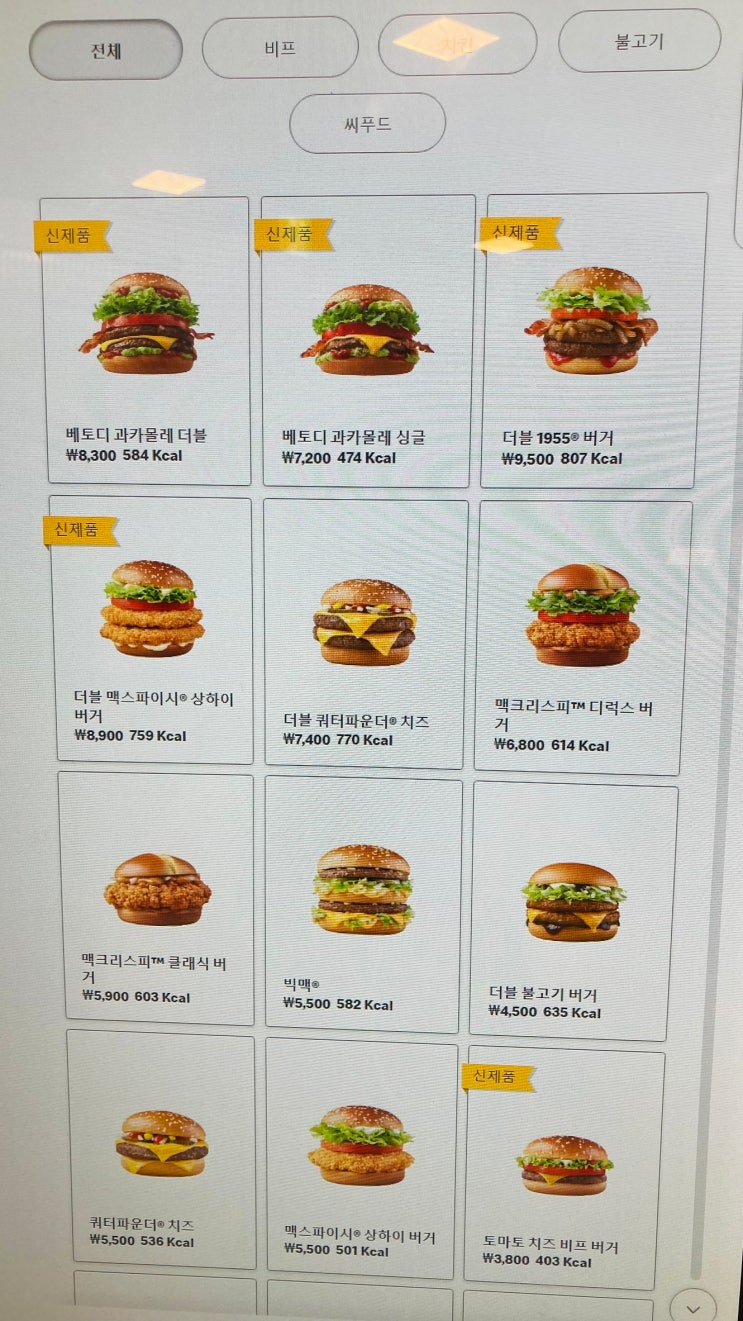Viewport: 743px width, 1321px height.
Task: Select 베토디 과카몰레 싱글 burger card
Action: 367,341
